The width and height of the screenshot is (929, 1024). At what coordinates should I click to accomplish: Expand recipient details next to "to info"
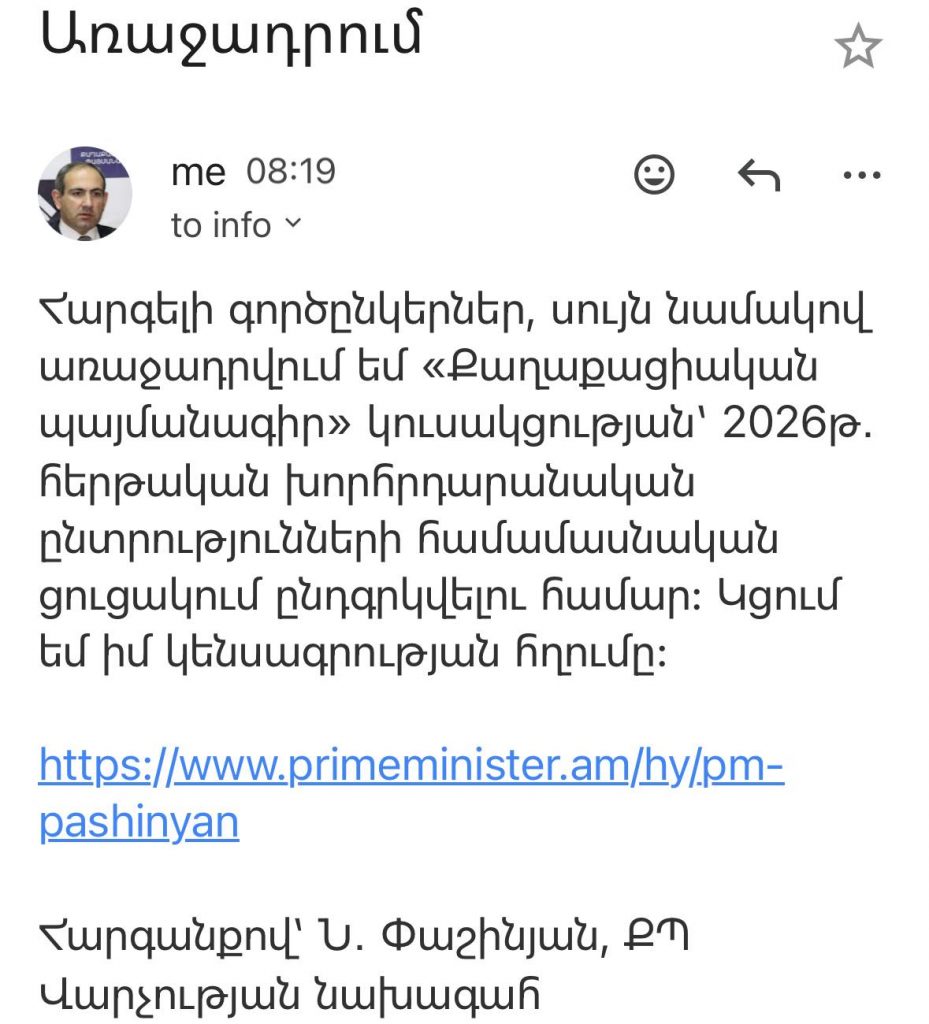point(292,225)
